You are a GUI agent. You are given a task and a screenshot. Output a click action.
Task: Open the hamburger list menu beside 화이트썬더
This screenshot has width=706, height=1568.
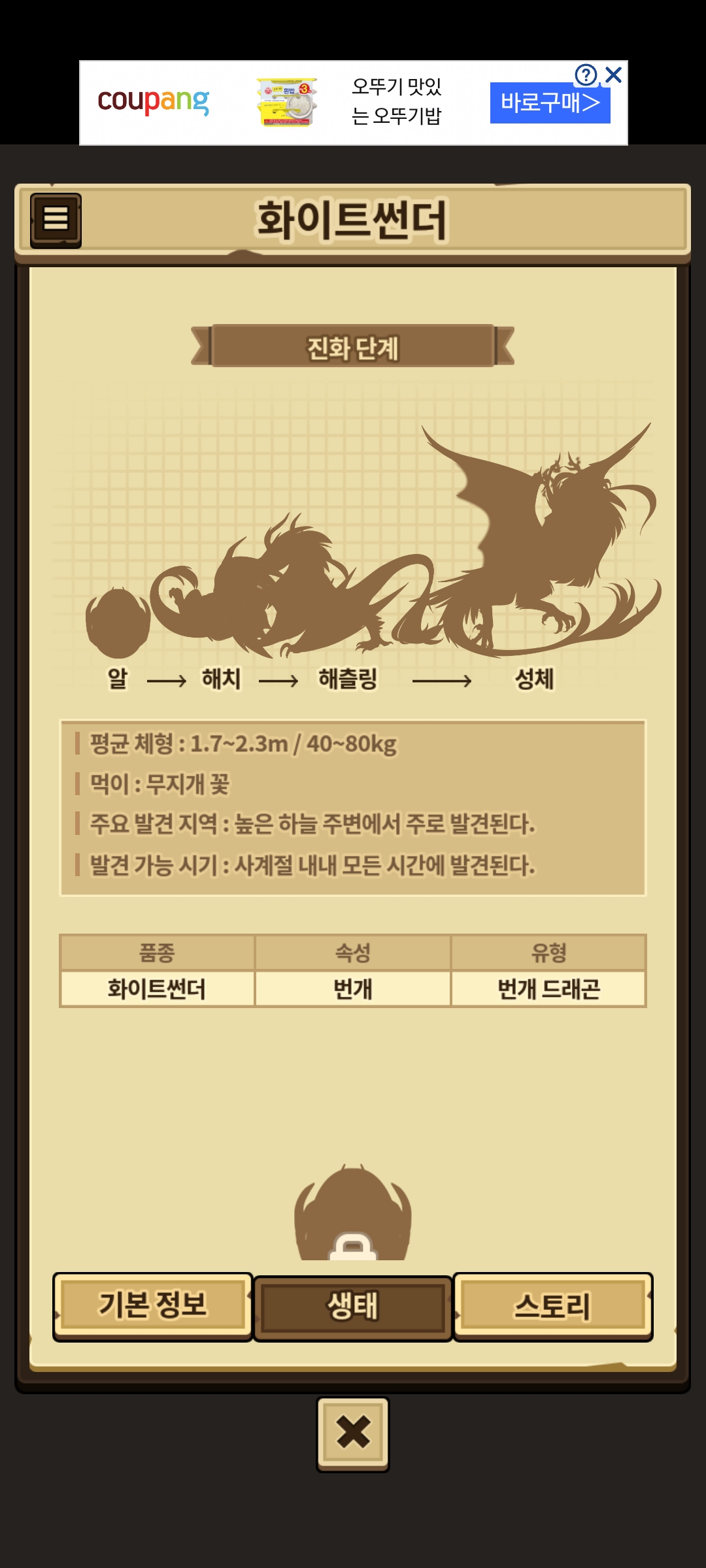click(x=56, y=220)
